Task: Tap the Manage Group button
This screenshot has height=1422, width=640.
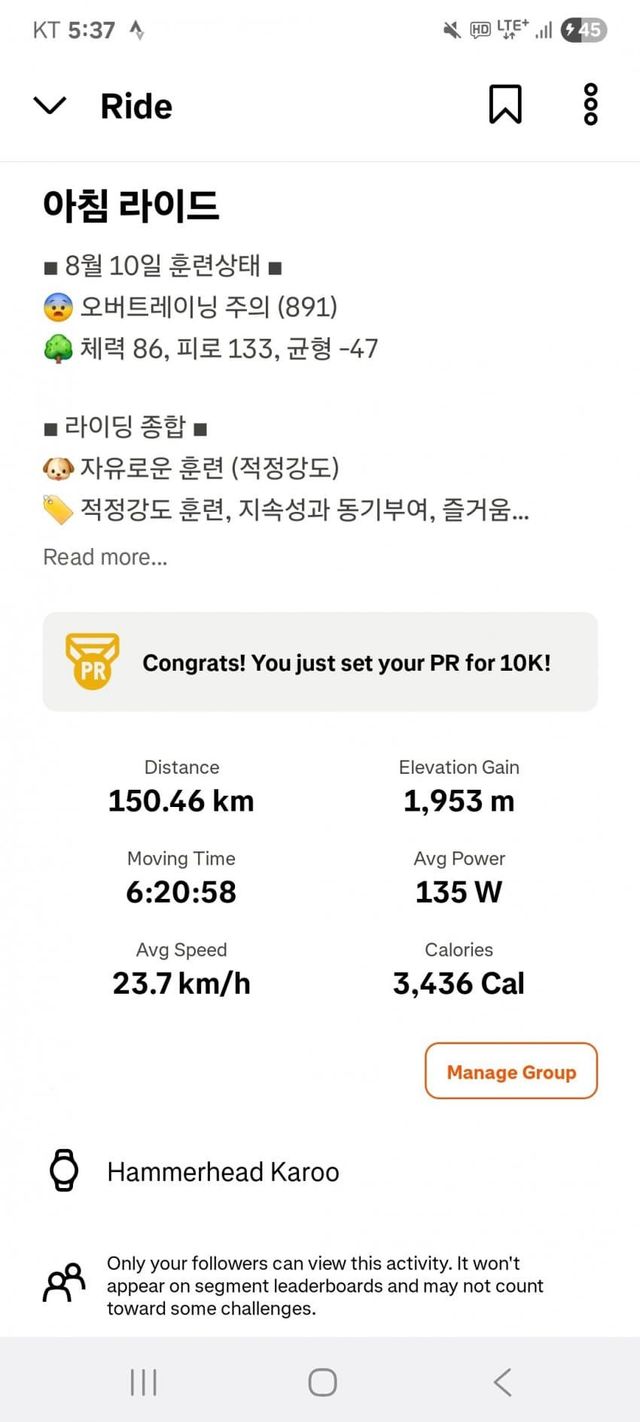Action: pos(511,1071)
